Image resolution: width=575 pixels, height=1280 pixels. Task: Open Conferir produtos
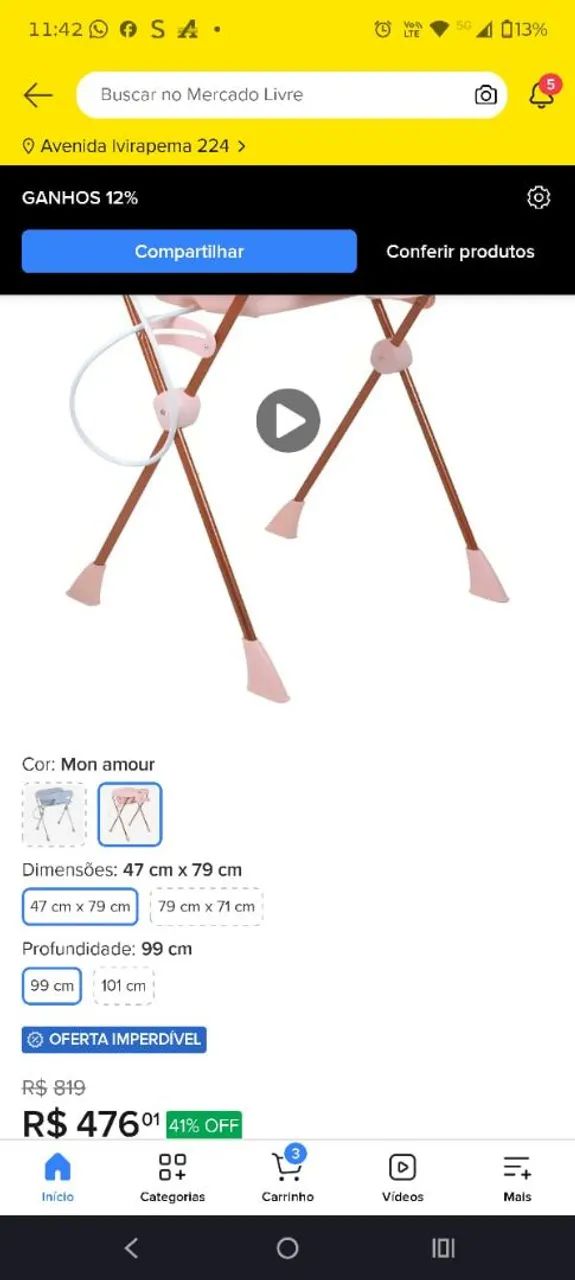460,251
